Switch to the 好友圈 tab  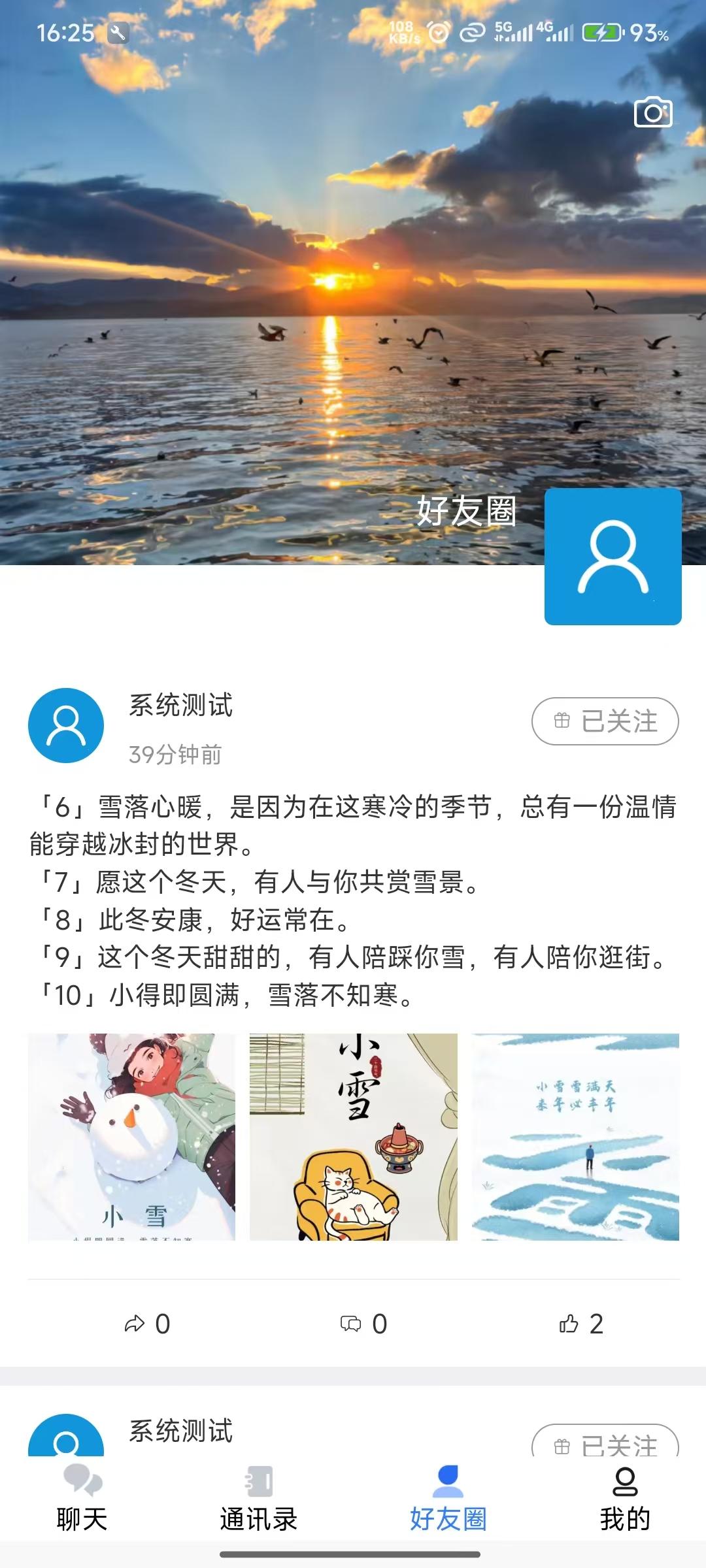[447, 1496]
